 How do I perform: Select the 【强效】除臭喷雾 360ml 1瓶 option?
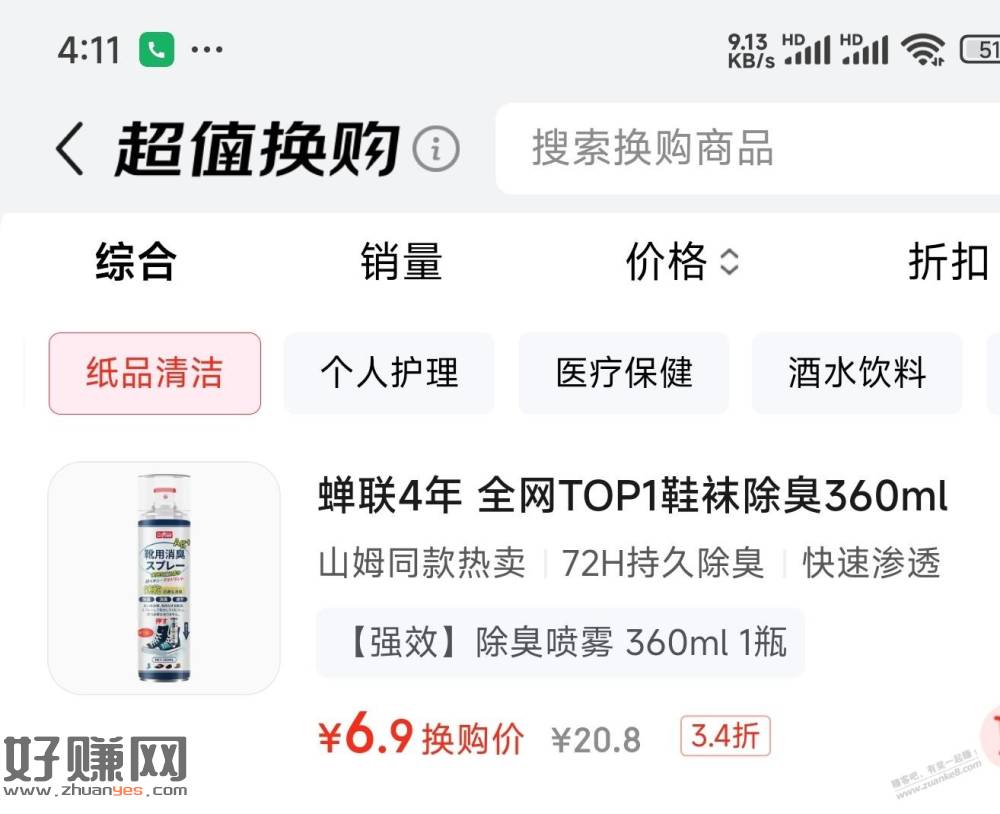[561, 643]
